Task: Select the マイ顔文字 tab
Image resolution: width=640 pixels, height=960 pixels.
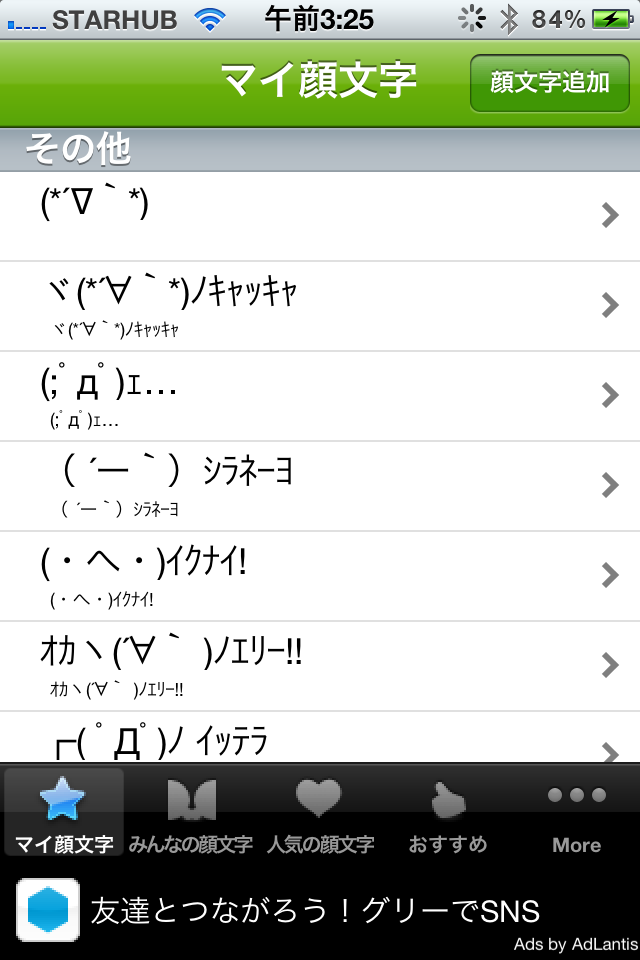Action: click(x=64, y=815)
